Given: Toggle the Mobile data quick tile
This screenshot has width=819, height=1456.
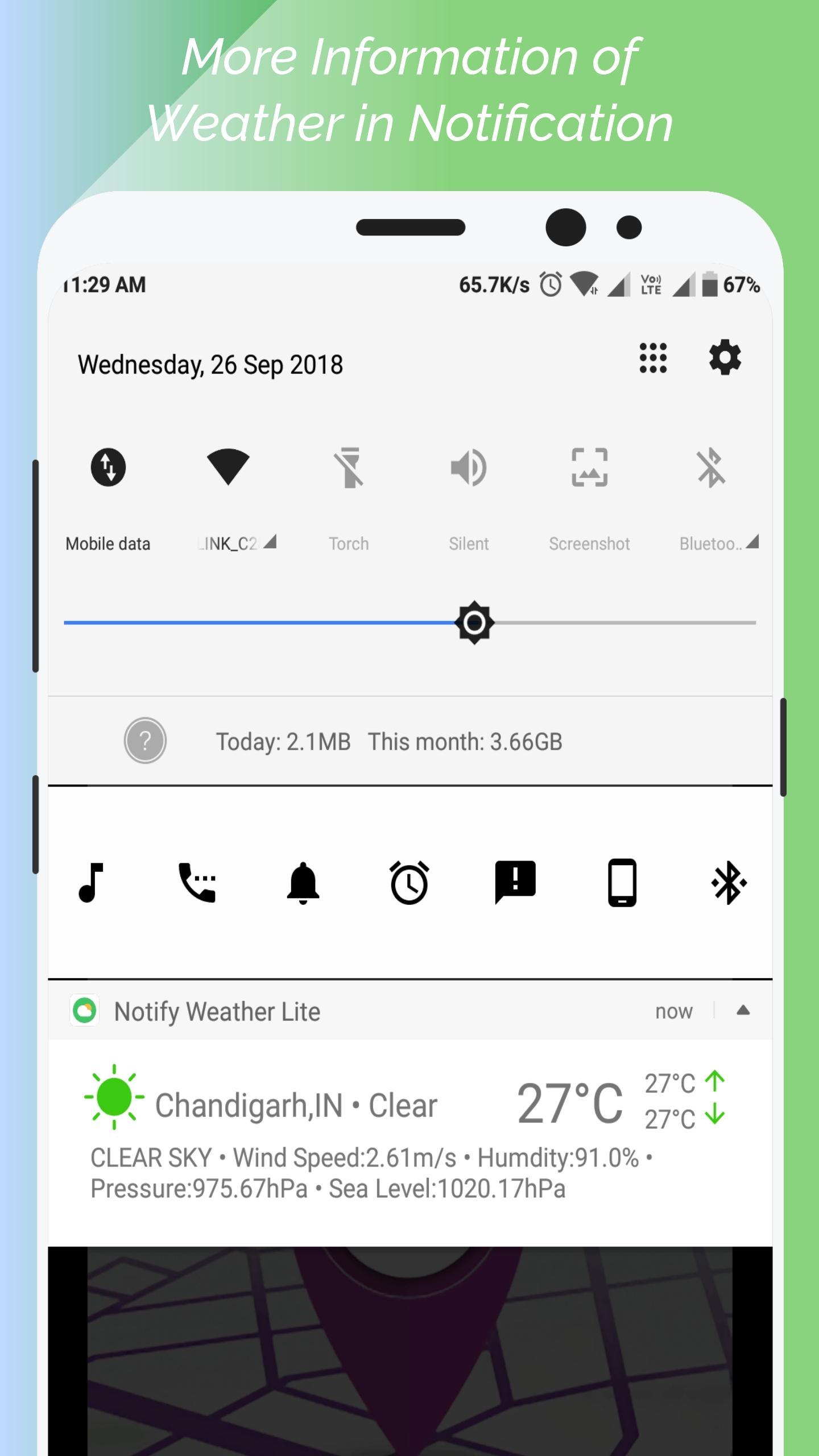Looking at the screenshot, I should pos(108,468).
